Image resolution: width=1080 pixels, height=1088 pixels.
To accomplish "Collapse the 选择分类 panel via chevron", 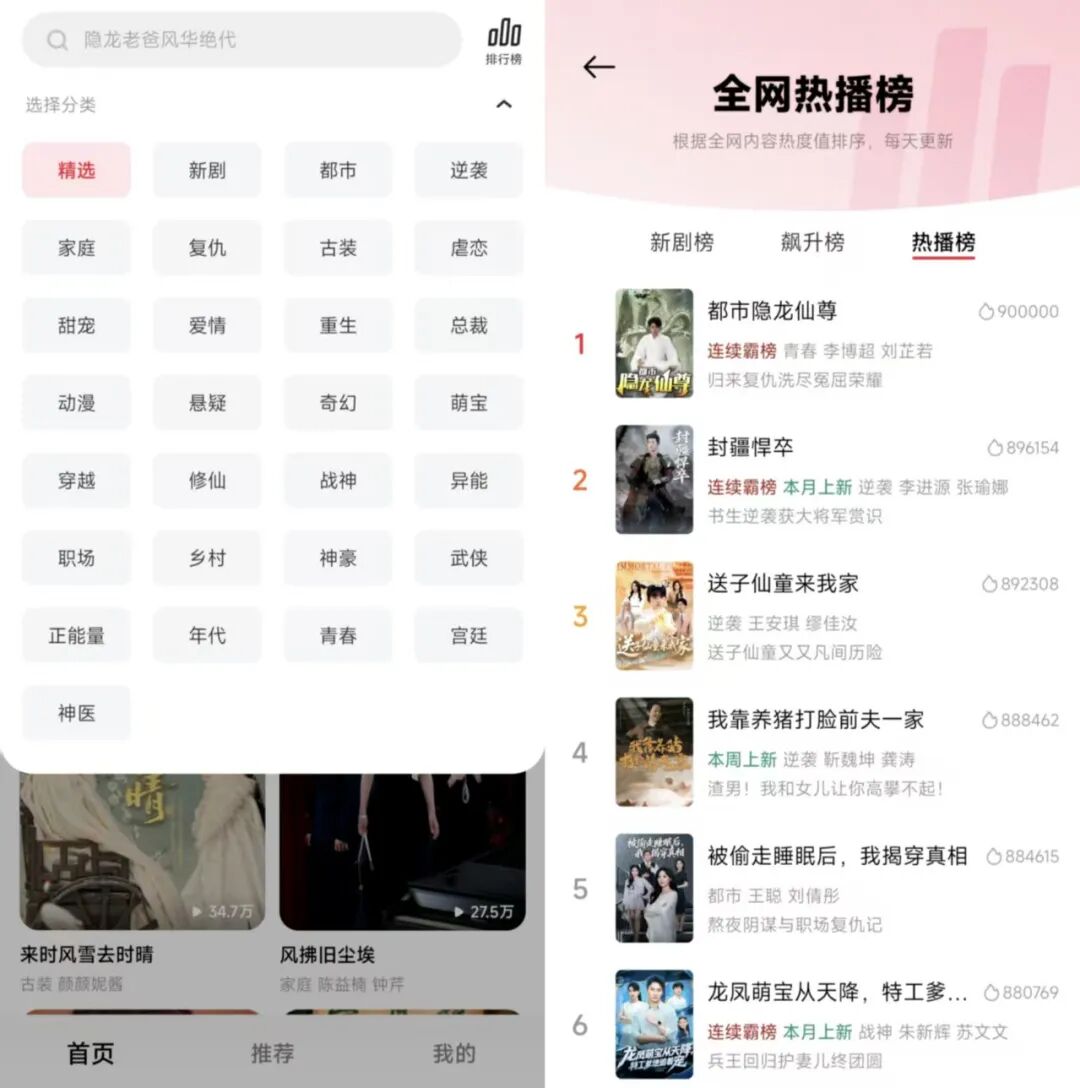I will pos(504,104).
